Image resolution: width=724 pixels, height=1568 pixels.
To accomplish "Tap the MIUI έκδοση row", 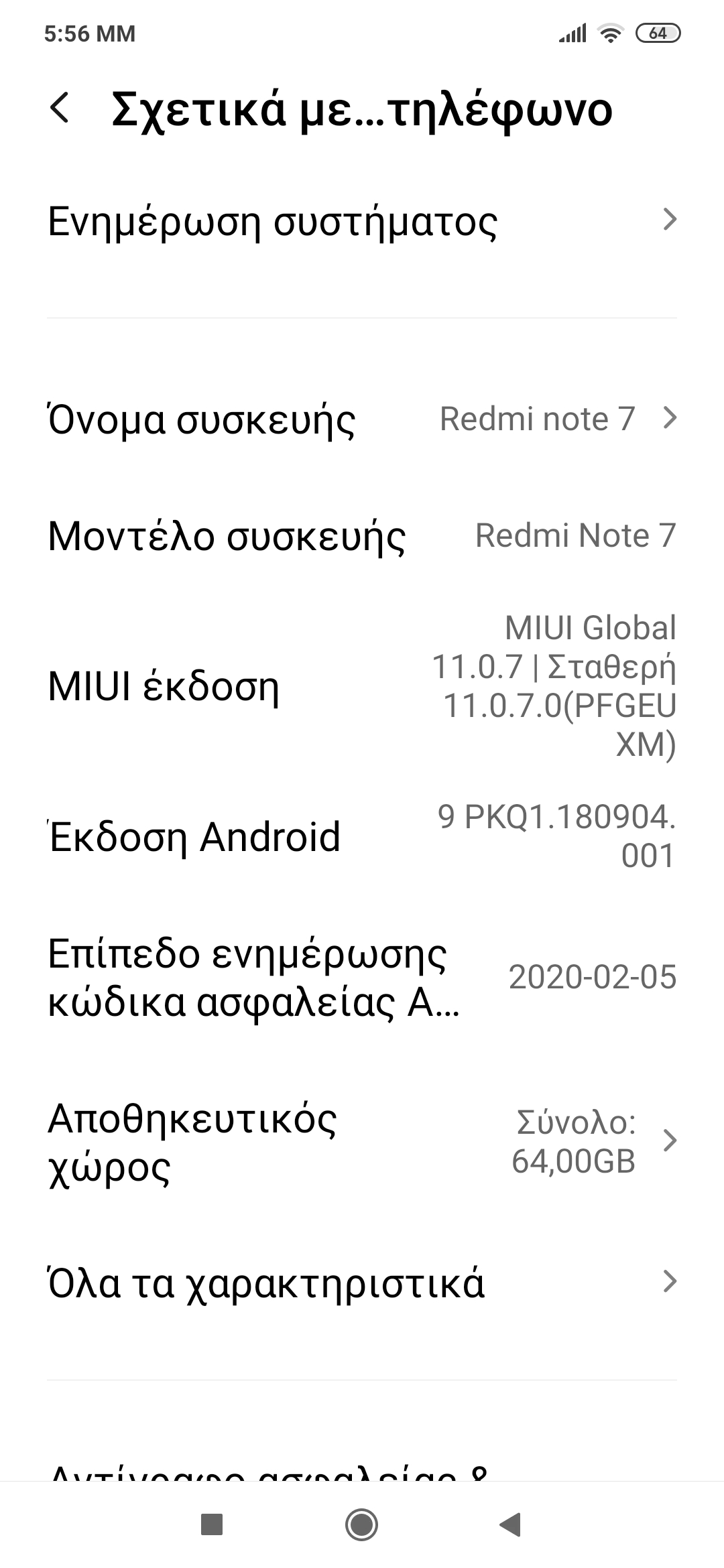I will 362,686.
